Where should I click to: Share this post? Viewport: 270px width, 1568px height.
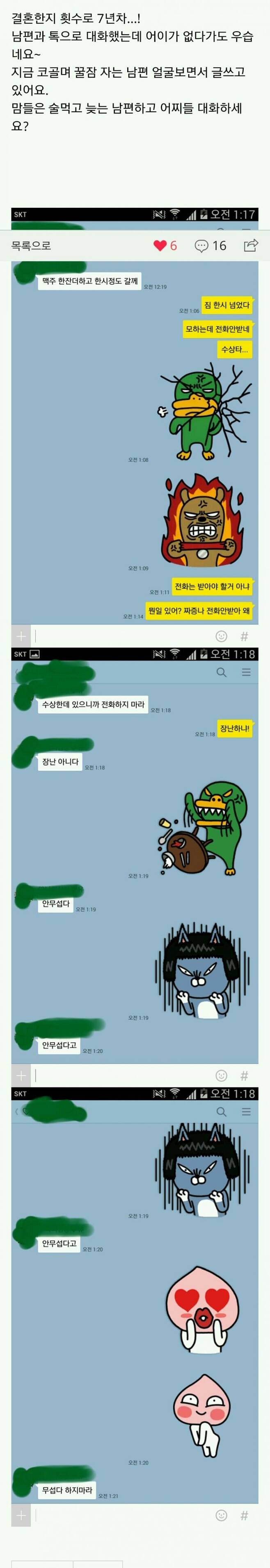point(250,245)
